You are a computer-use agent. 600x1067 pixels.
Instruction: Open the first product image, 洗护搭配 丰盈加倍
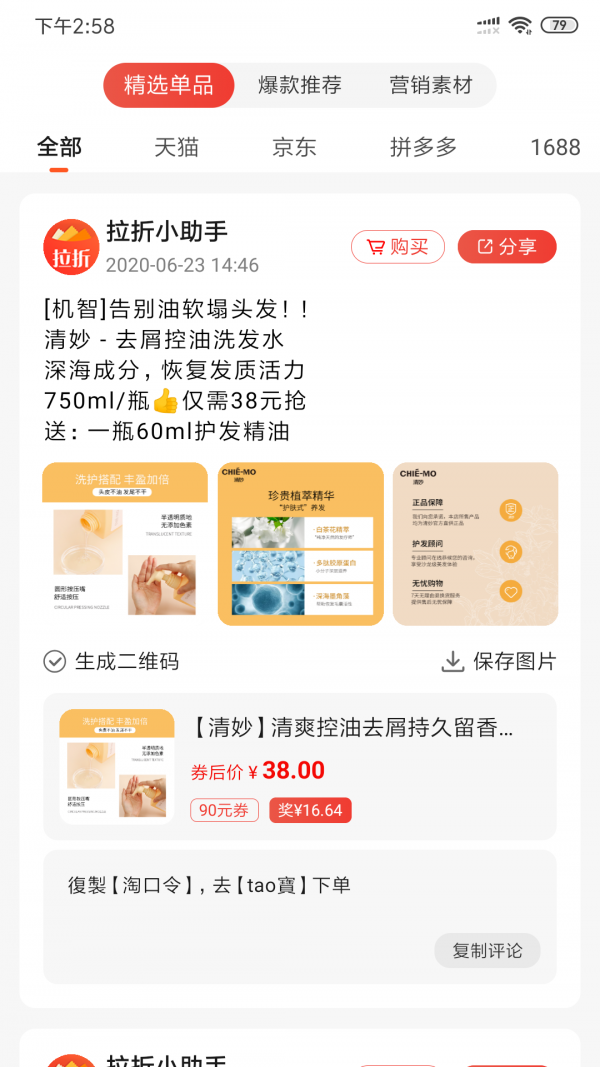tap(124, 544)
